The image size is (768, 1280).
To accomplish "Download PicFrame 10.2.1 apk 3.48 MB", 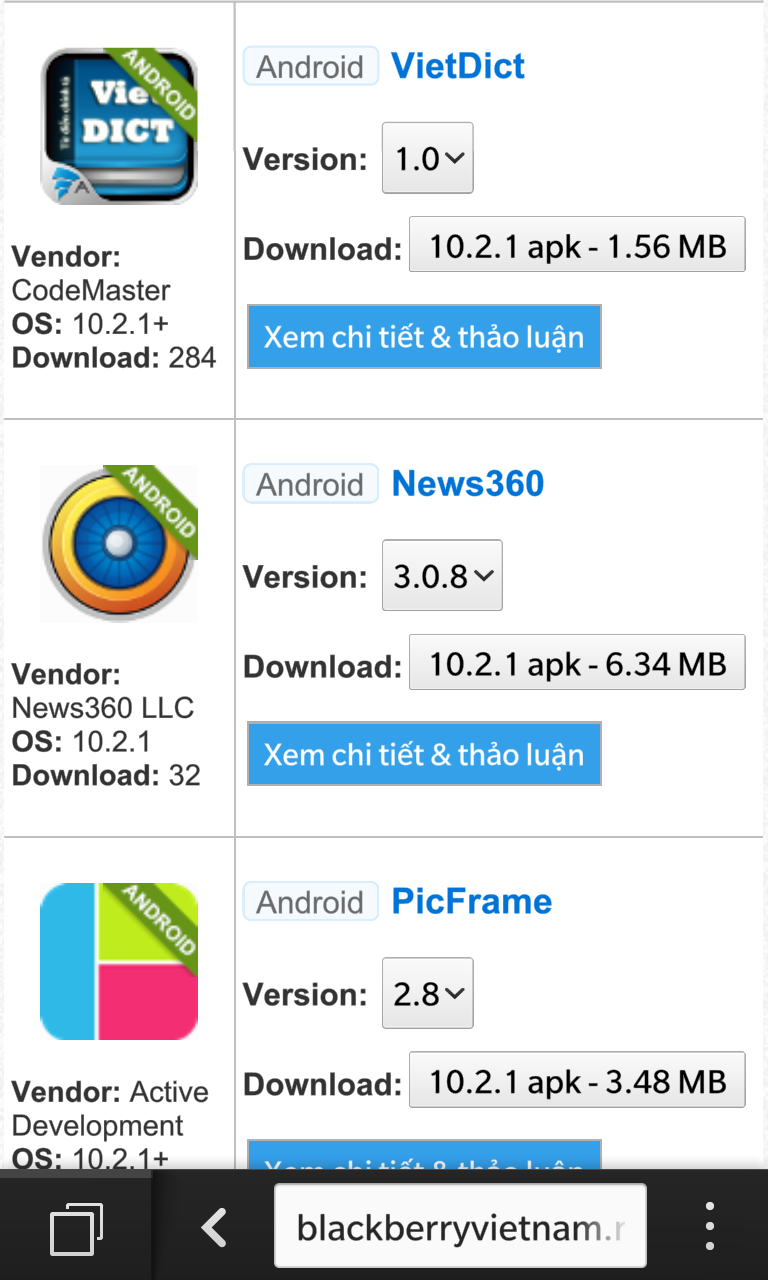I will 577,1080.
